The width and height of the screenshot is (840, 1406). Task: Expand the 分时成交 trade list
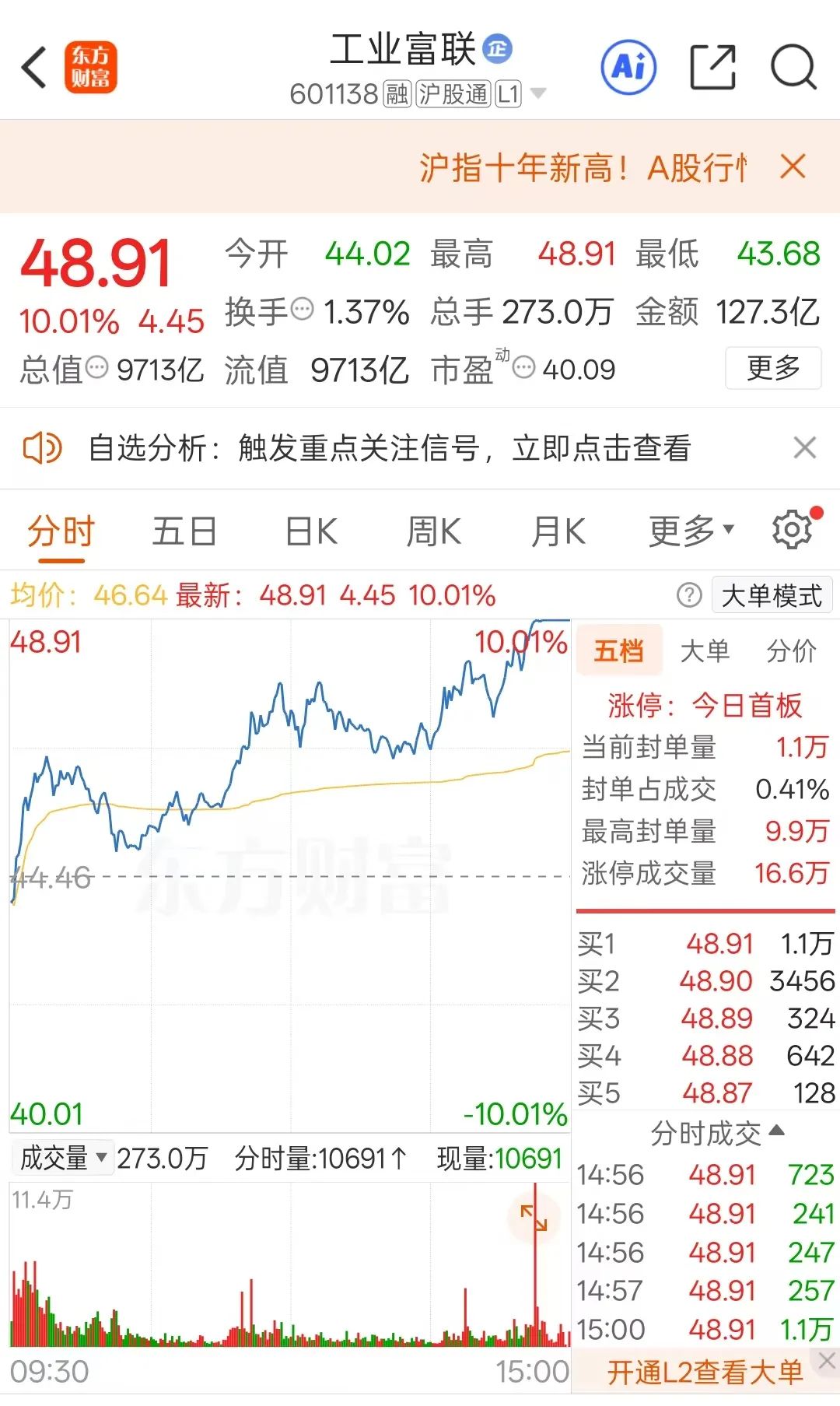pyautogui.click(x=717, y=1134)
